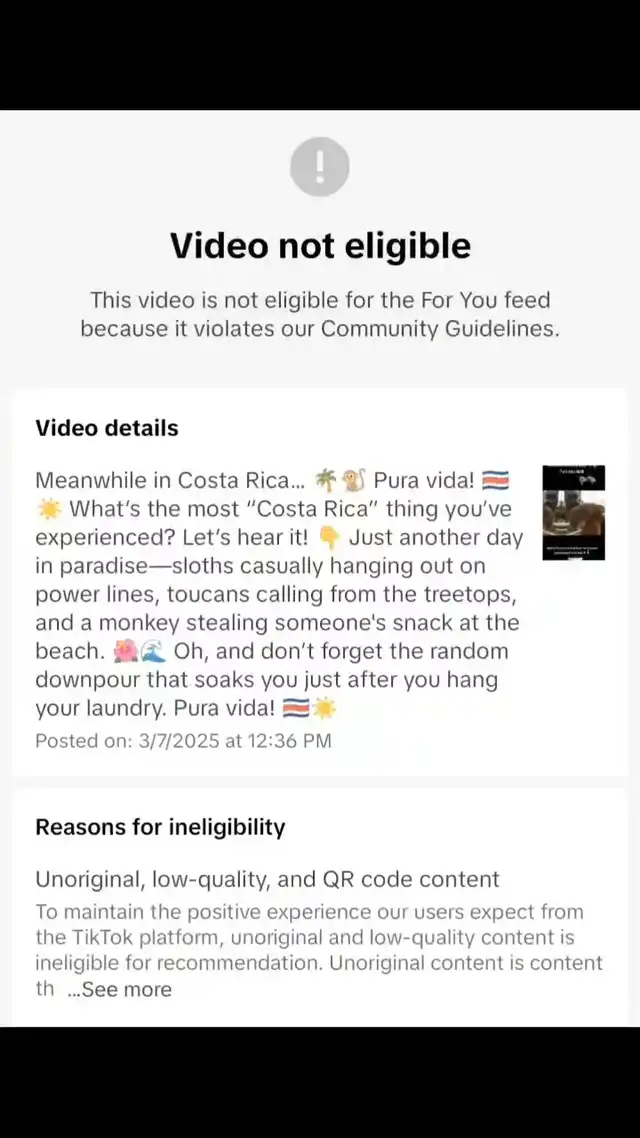Image resolution: width=640 pixels, height=1138 pixels.
Task: Open the Costa Rica video thumbnail
Action: point(573,512)
